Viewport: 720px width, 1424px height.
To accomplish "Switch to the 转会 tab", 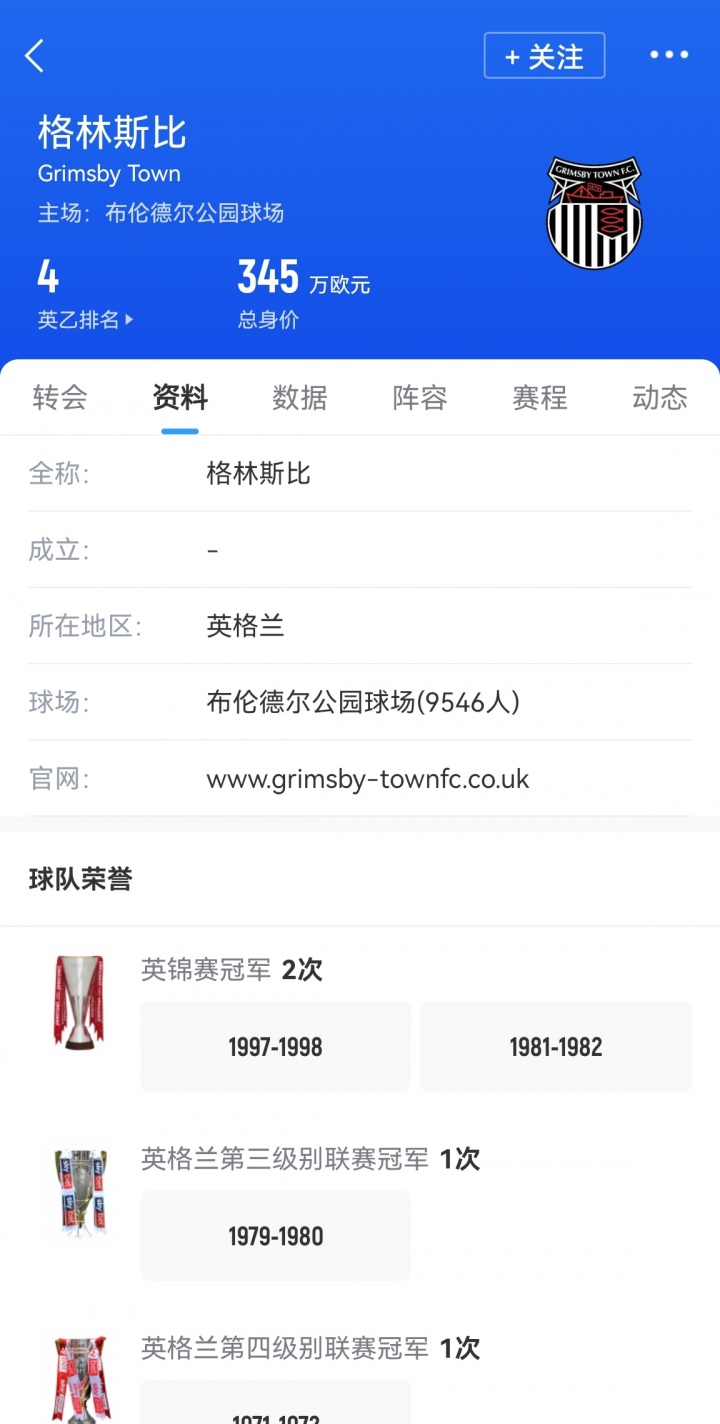I will (x=60, y=398).
